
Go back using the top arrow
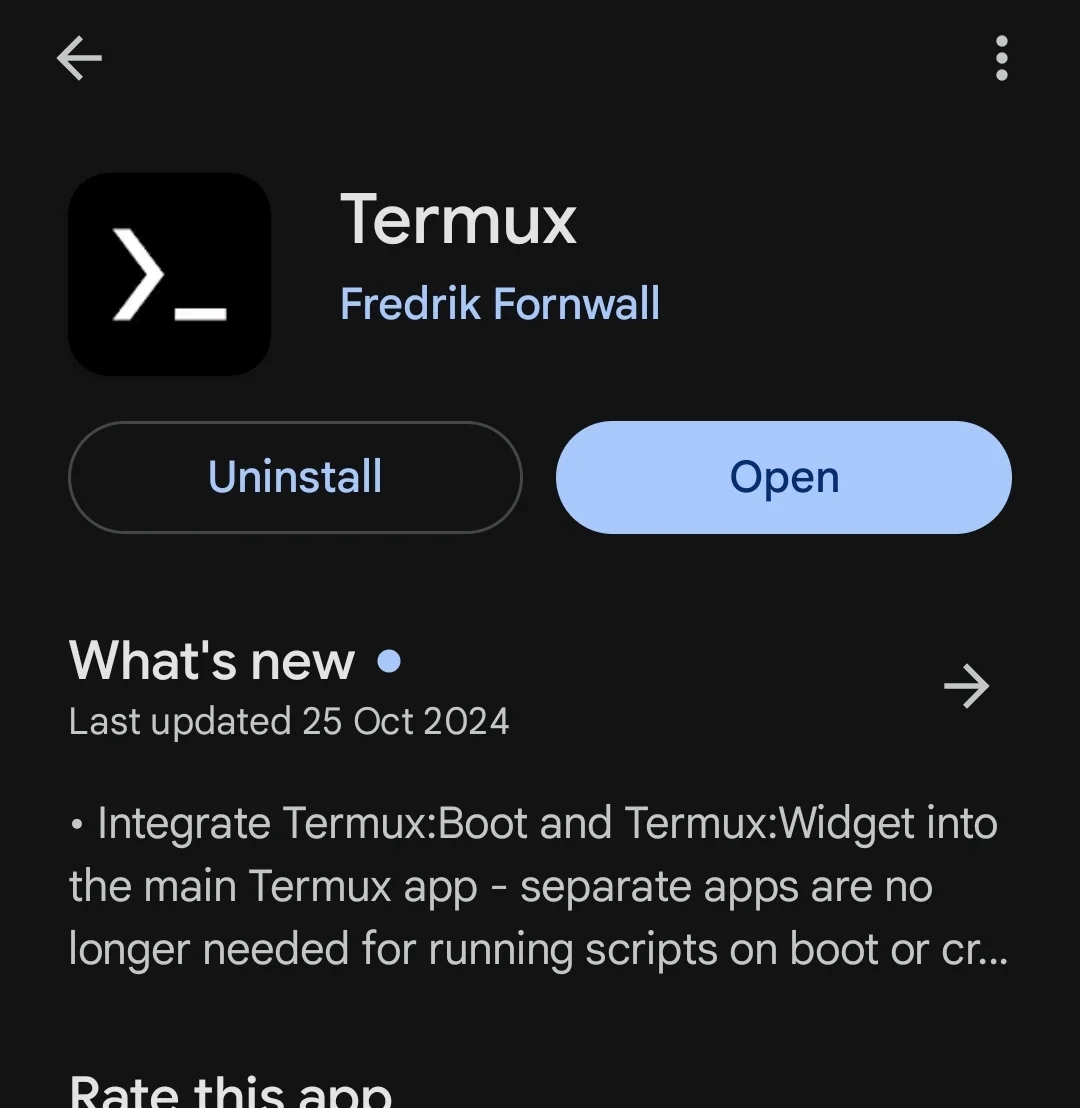pos(79,58)
